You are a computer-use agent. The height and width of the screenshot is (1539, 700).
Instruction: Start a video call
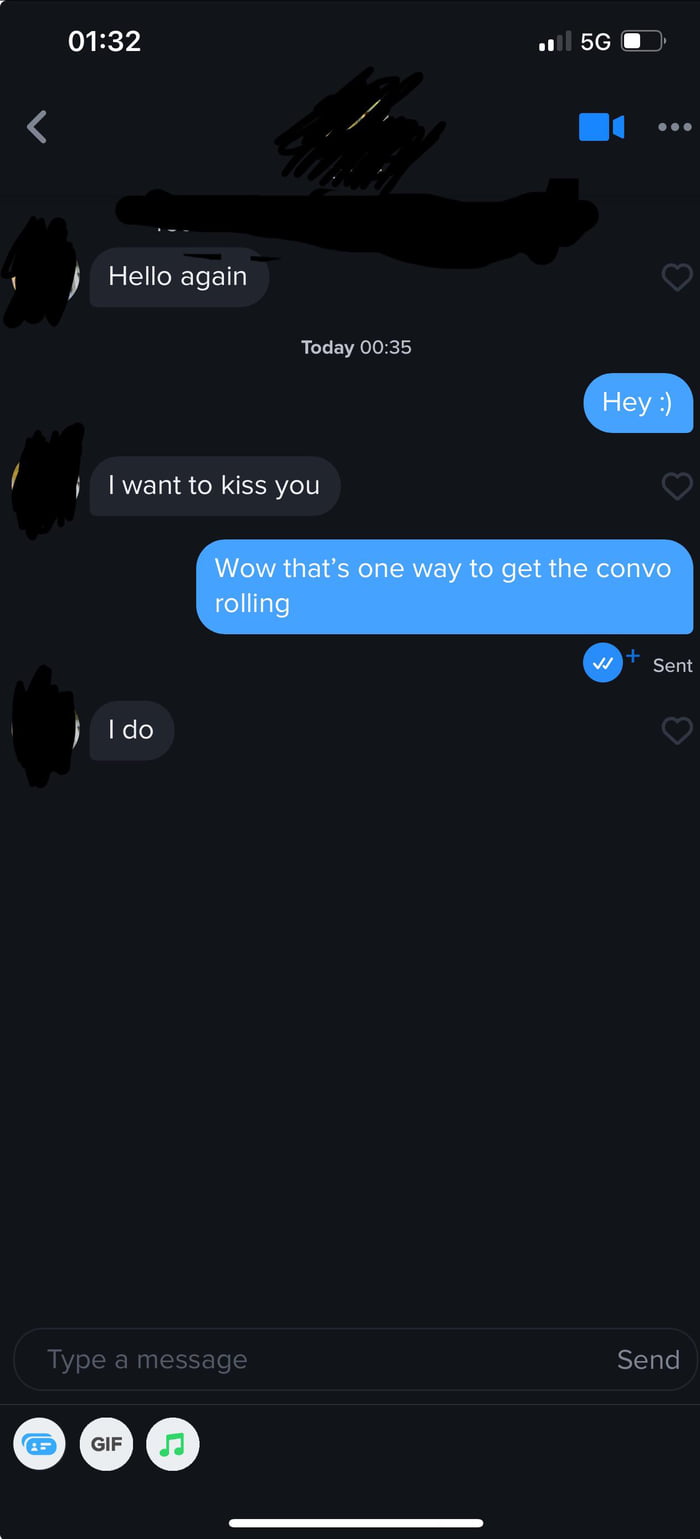(x=601, y=127)
